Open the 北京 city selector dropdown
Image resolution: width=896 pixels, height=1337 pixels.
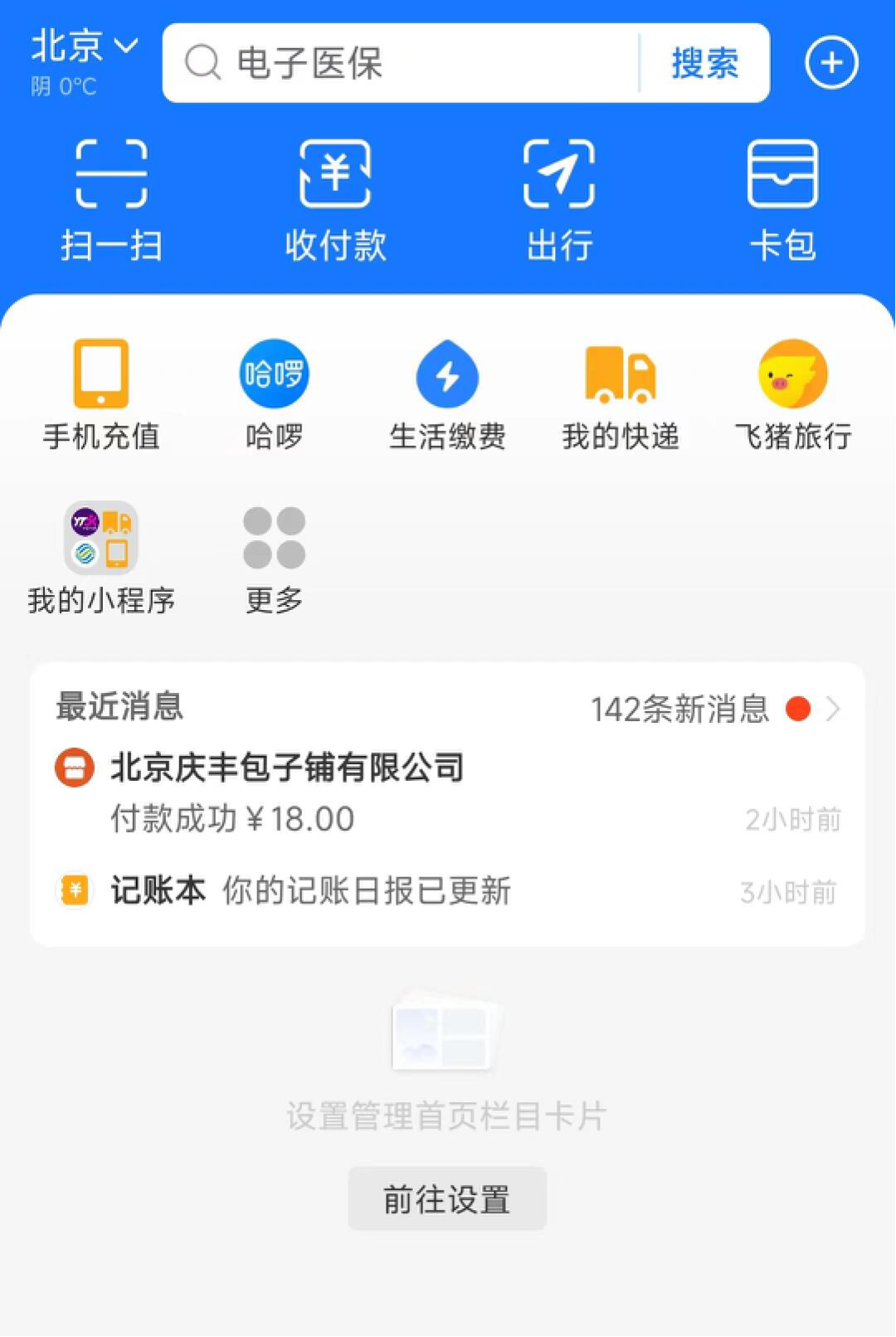pyautogui.click(x=84, y=46)
